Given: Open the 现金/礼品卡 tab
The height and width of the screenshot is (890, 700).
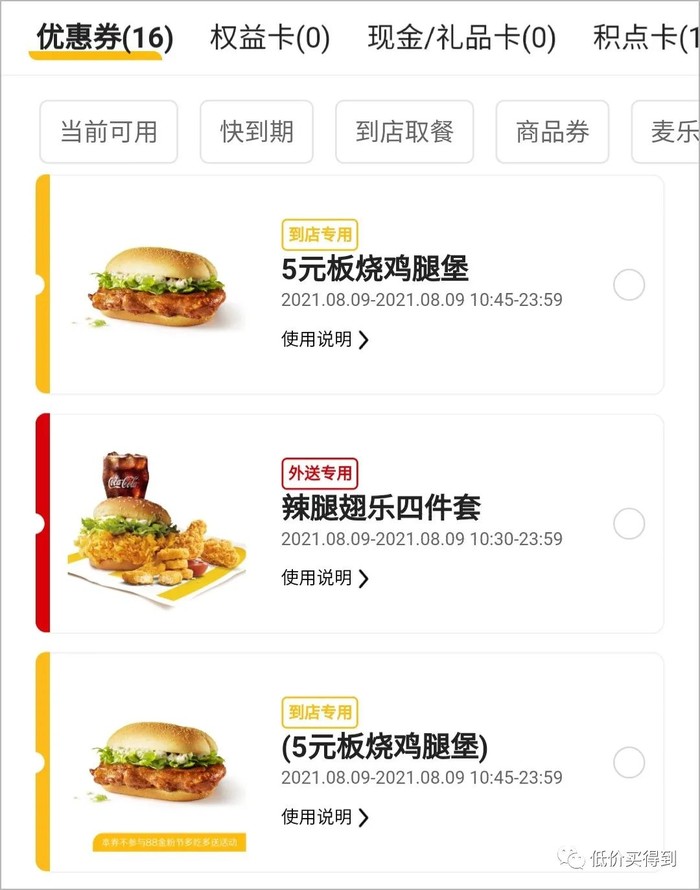Looking at the screenshot, I should pos(461,39).
